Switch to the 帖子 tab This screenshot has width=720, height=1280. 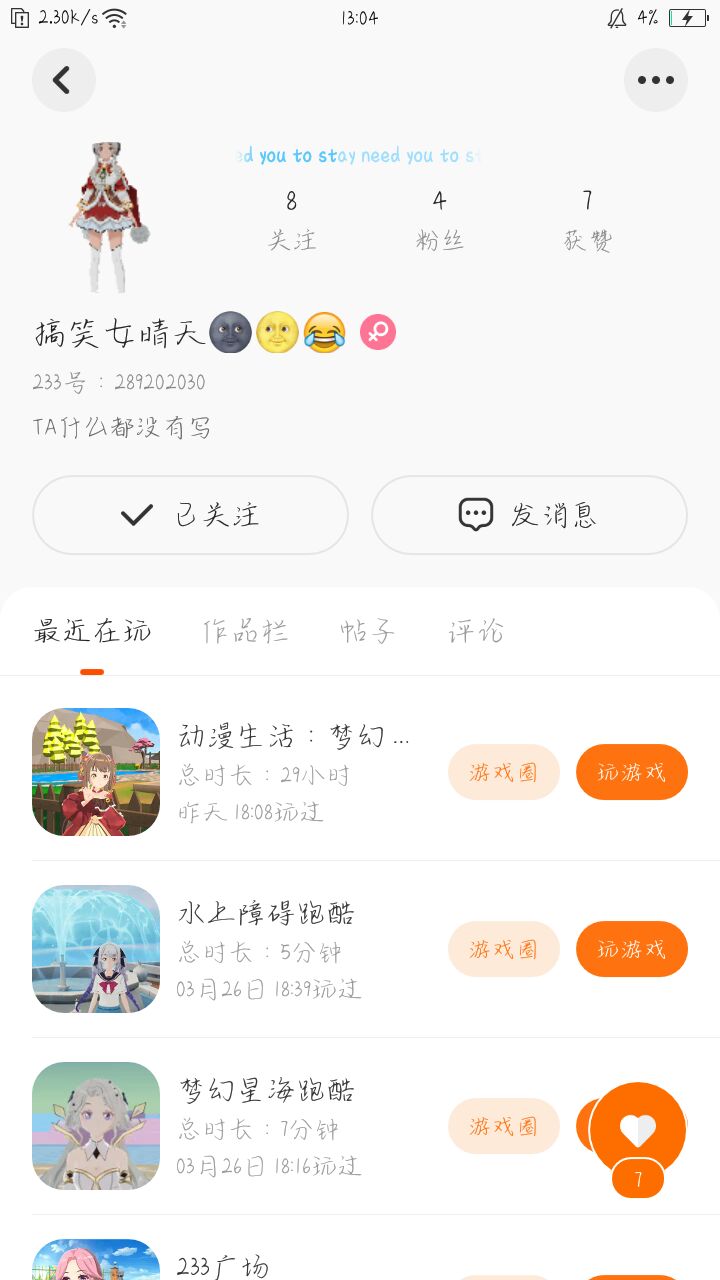pyautogui.click(x=367, y=632)
